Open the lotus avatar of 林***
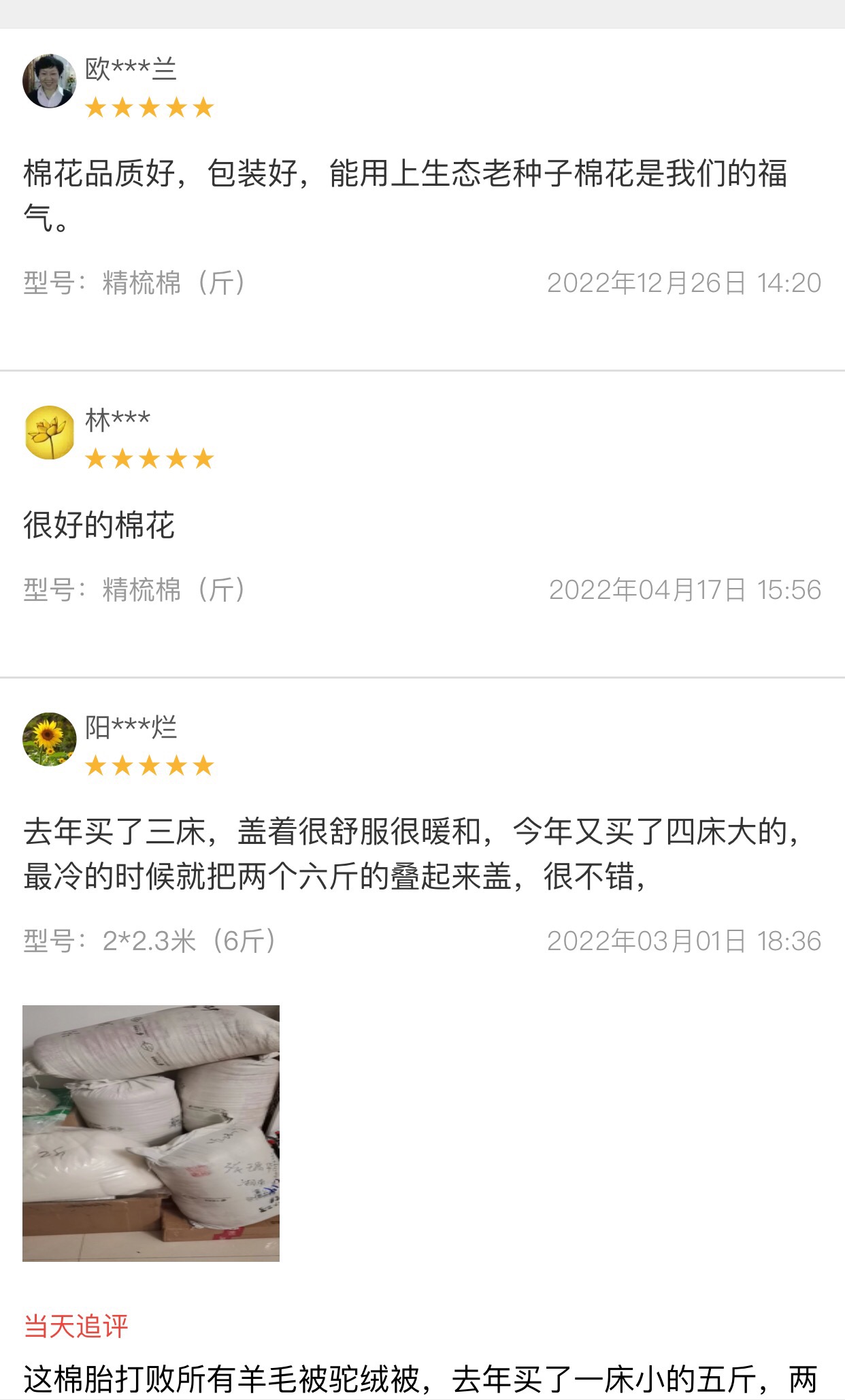 tap(50, 432)
